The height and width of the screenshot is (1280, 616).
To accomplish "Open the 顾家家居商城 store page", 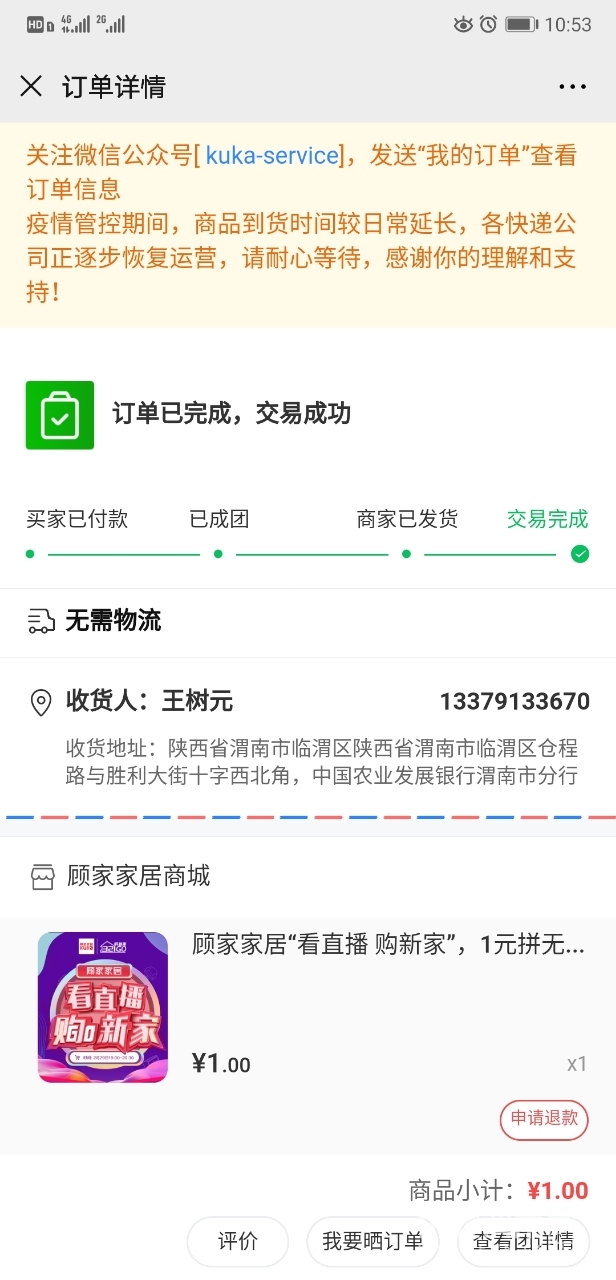I will click(x=138, y=876).
